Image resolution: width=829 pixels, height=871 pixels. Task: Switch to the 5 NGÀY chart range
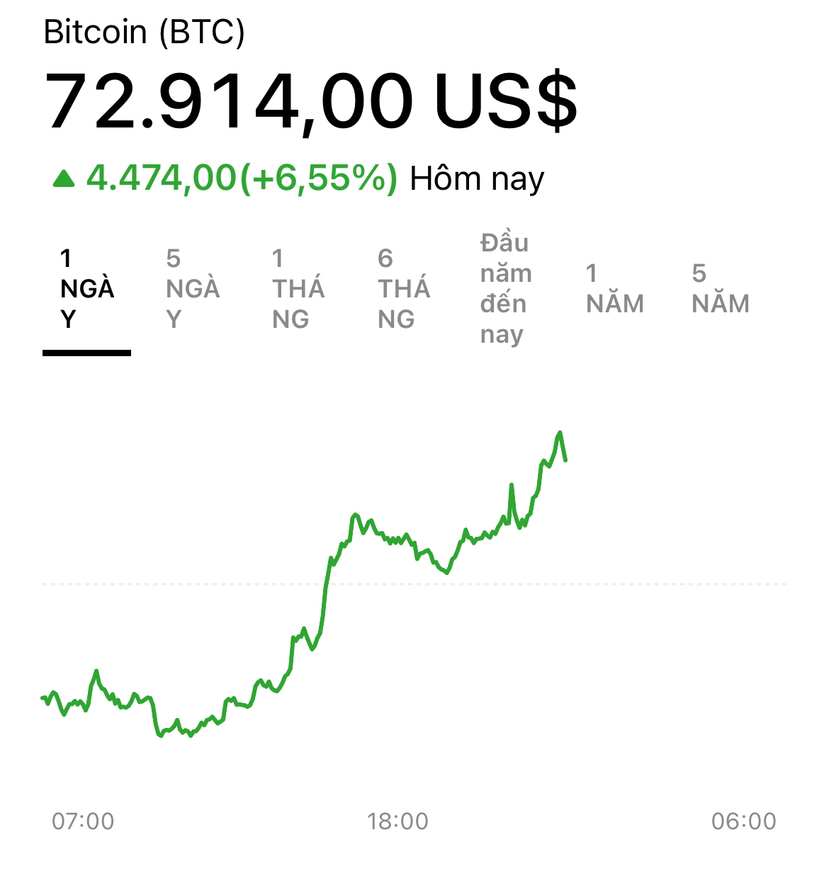point(192,289)
